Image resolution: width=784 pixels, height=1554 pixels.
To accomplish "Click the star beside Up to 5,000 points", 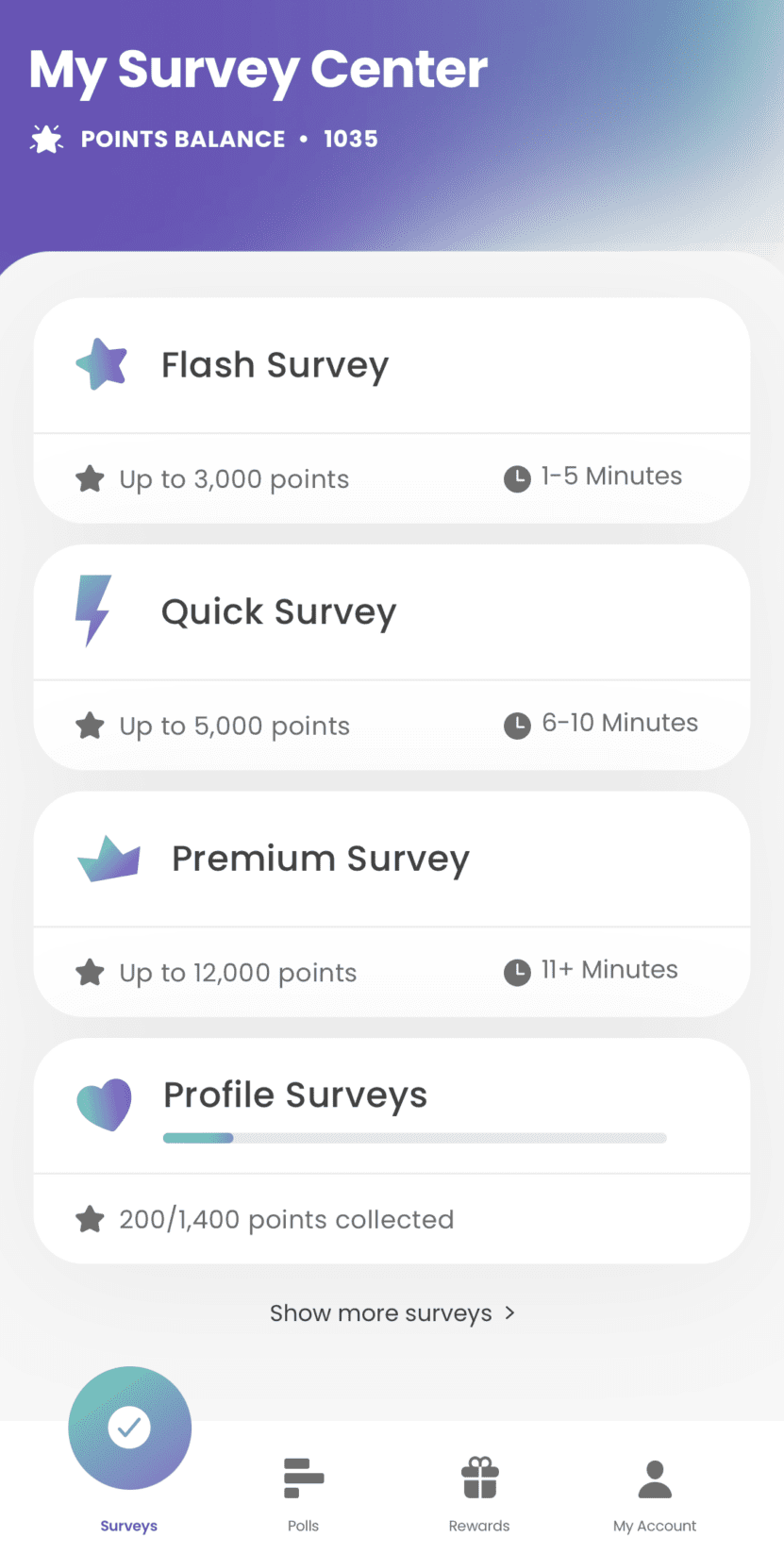I will (90, 725).
